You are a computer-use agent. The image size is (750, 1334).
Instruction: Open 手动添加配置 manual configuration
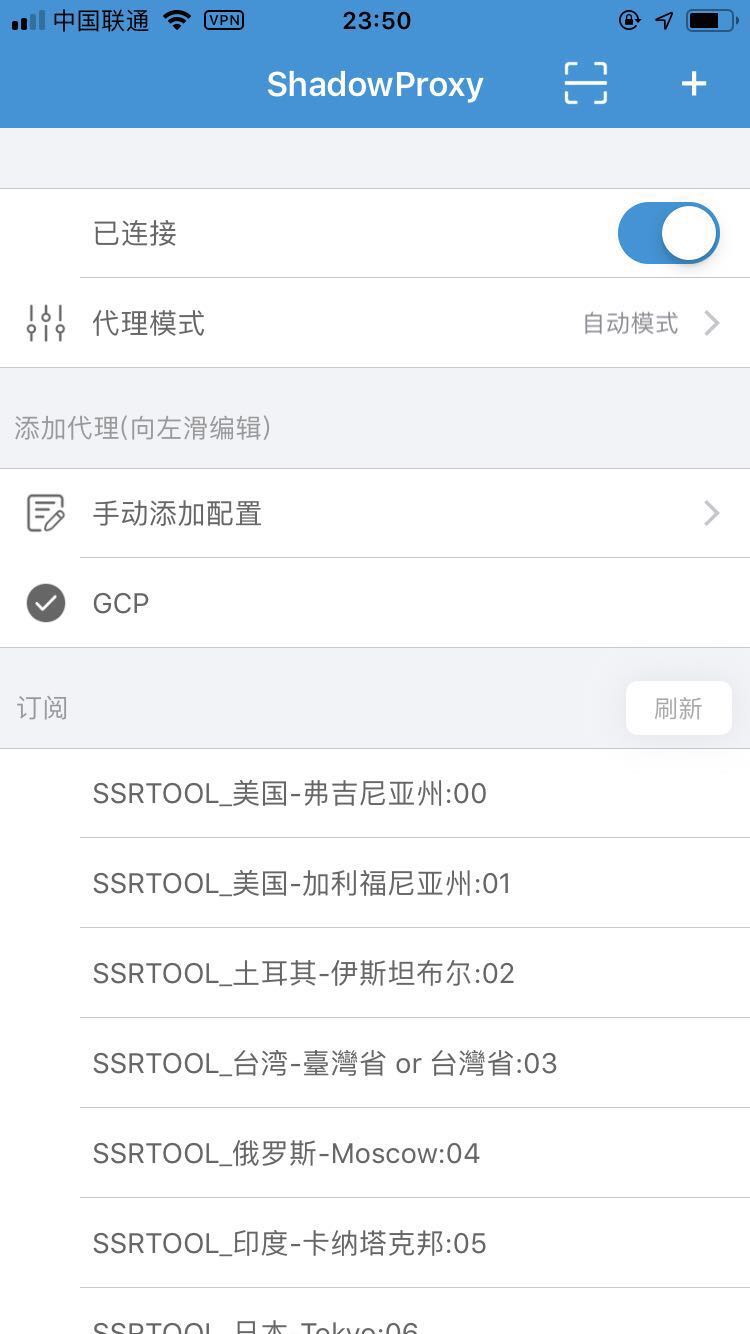click(x=375, y=513)
